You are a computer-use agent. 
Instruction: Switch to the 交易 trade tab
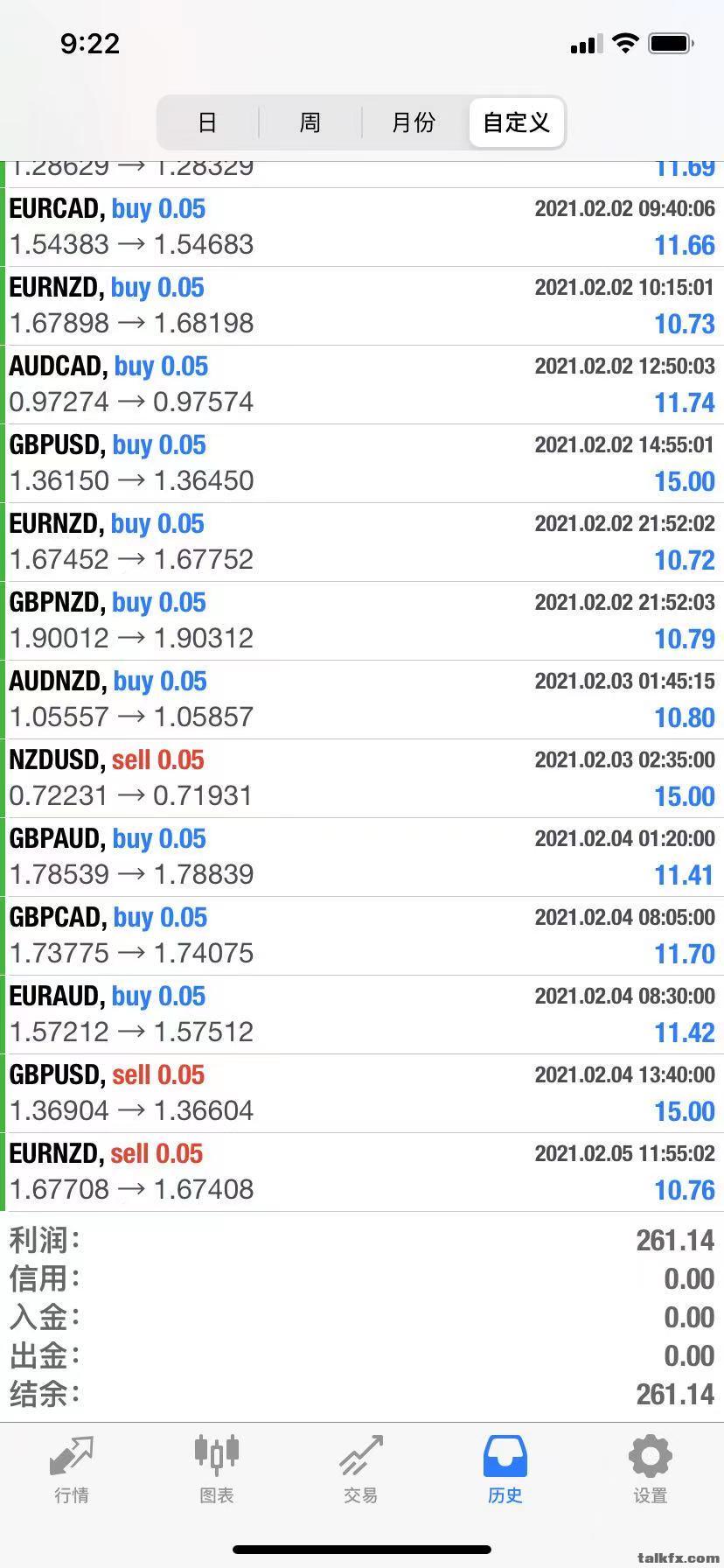click(361, 1470)
